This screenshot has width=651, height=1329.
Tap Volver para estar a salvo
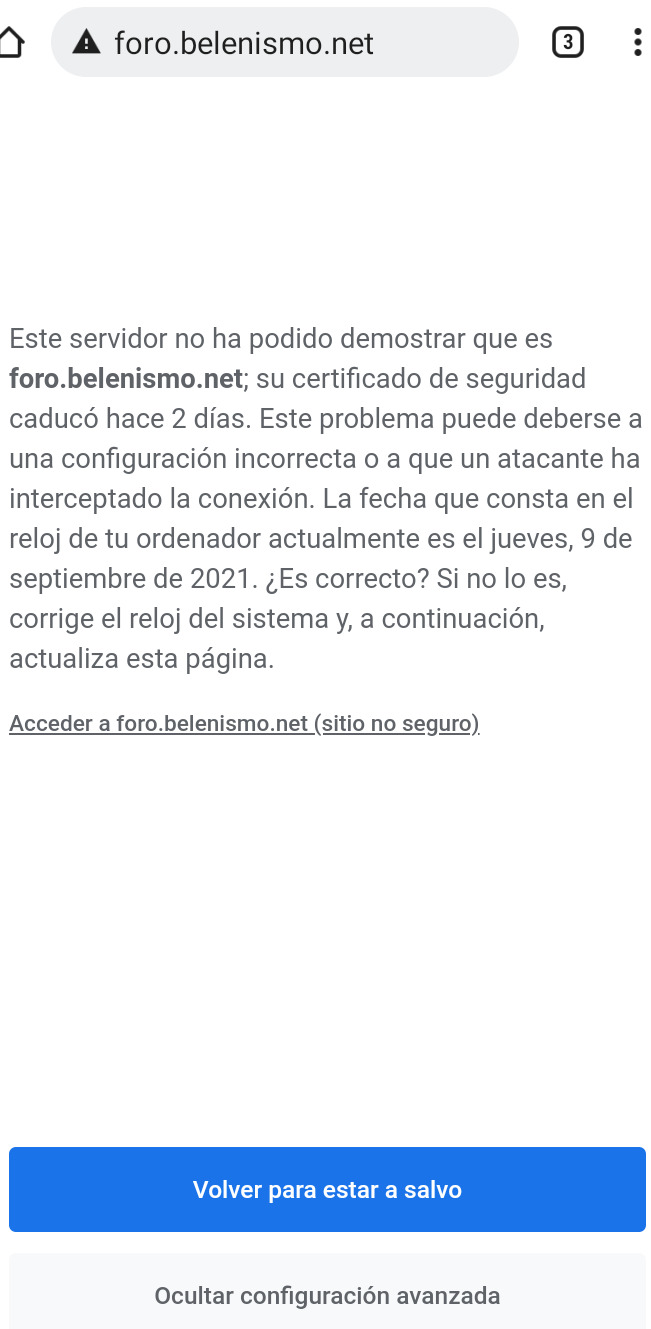tap(327, 1189)
